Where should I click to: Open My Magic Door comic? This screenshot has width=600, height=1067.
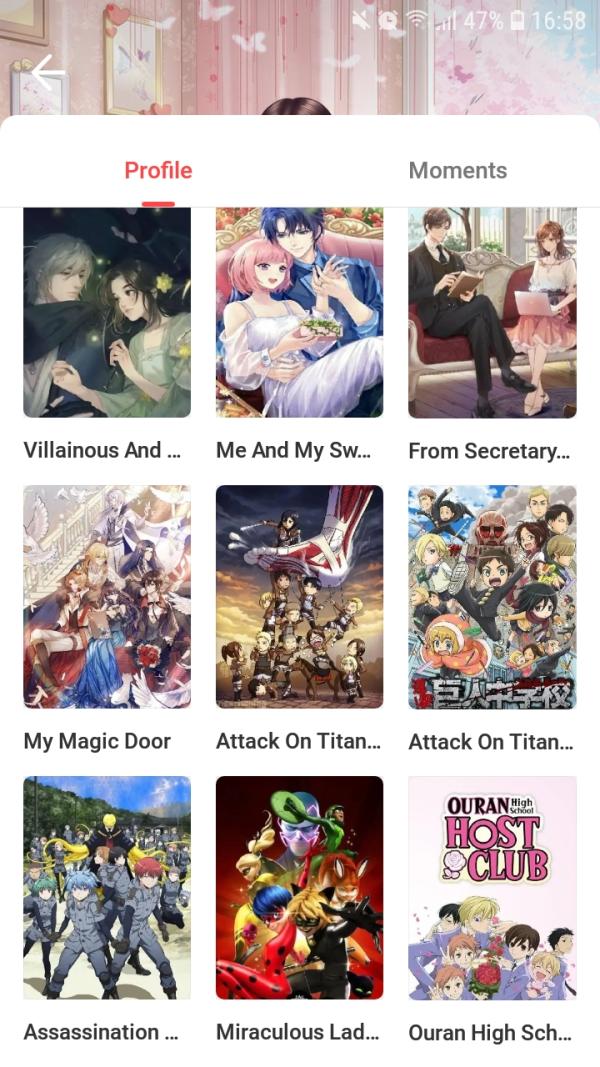(x=107, y=597)
